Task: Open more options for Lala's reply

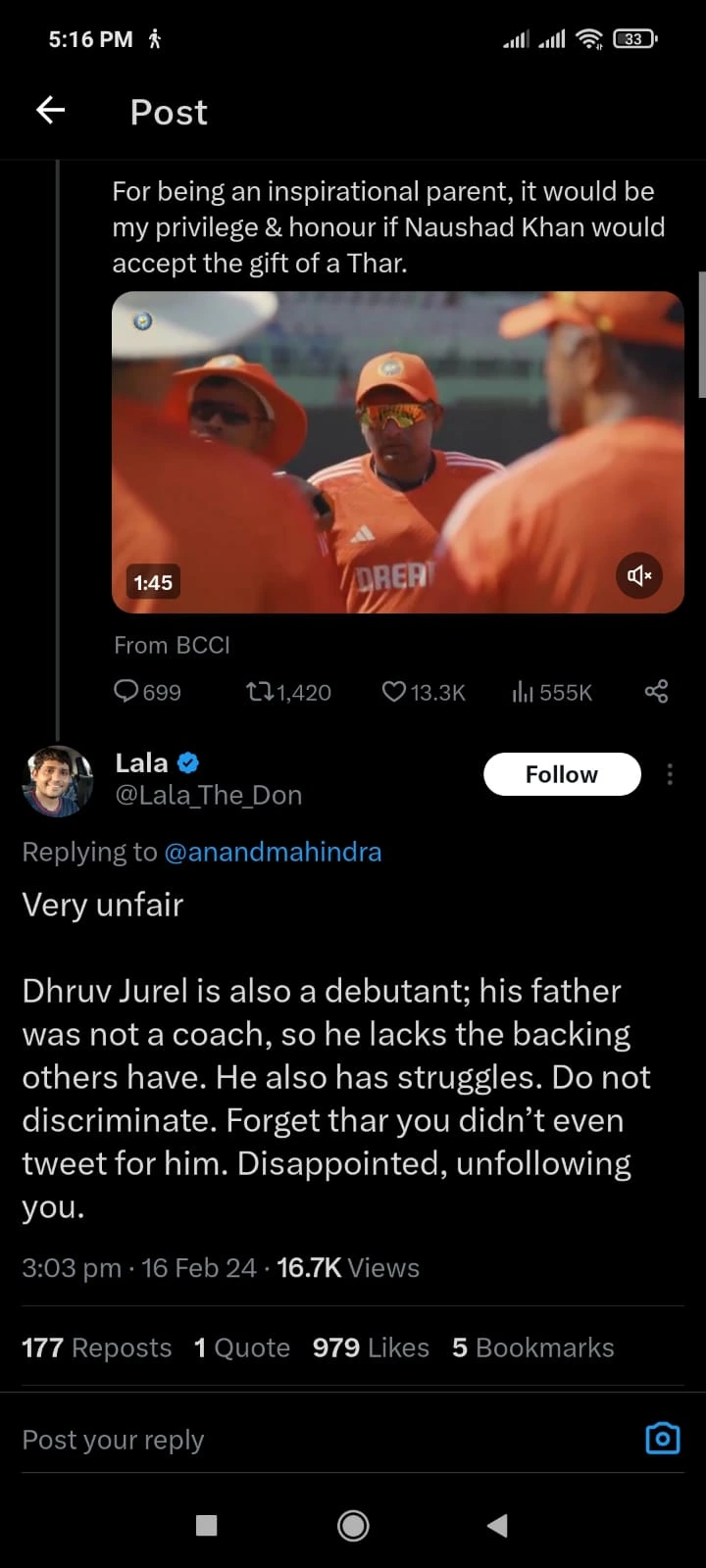Action: coord(670,774)
